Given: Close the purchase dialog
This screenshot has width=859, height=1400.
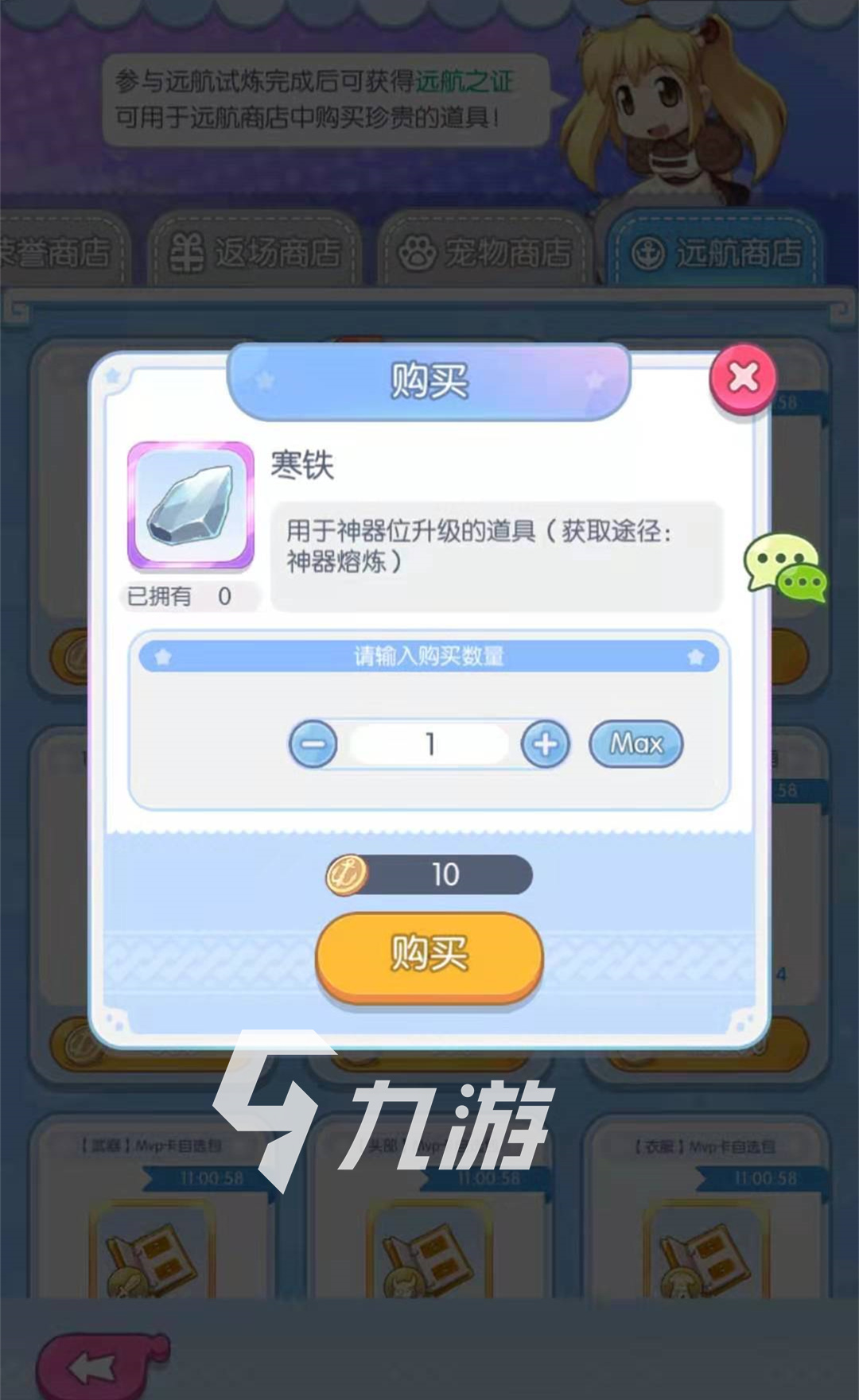Looking at the screenshot, I should pyautogui.click(x=743, y=378).
